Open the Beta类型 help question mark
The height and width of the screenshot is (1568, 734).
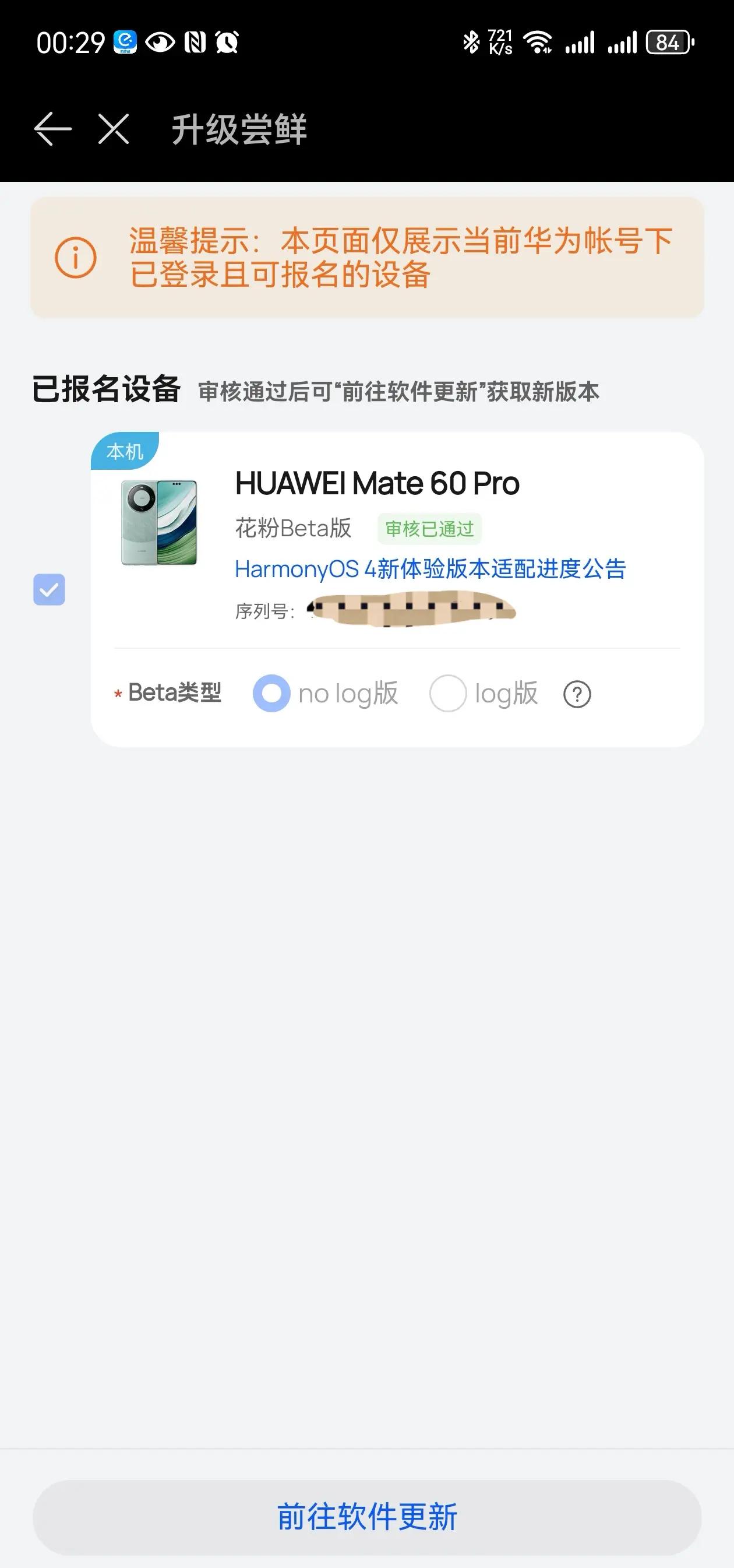[577, 694]
